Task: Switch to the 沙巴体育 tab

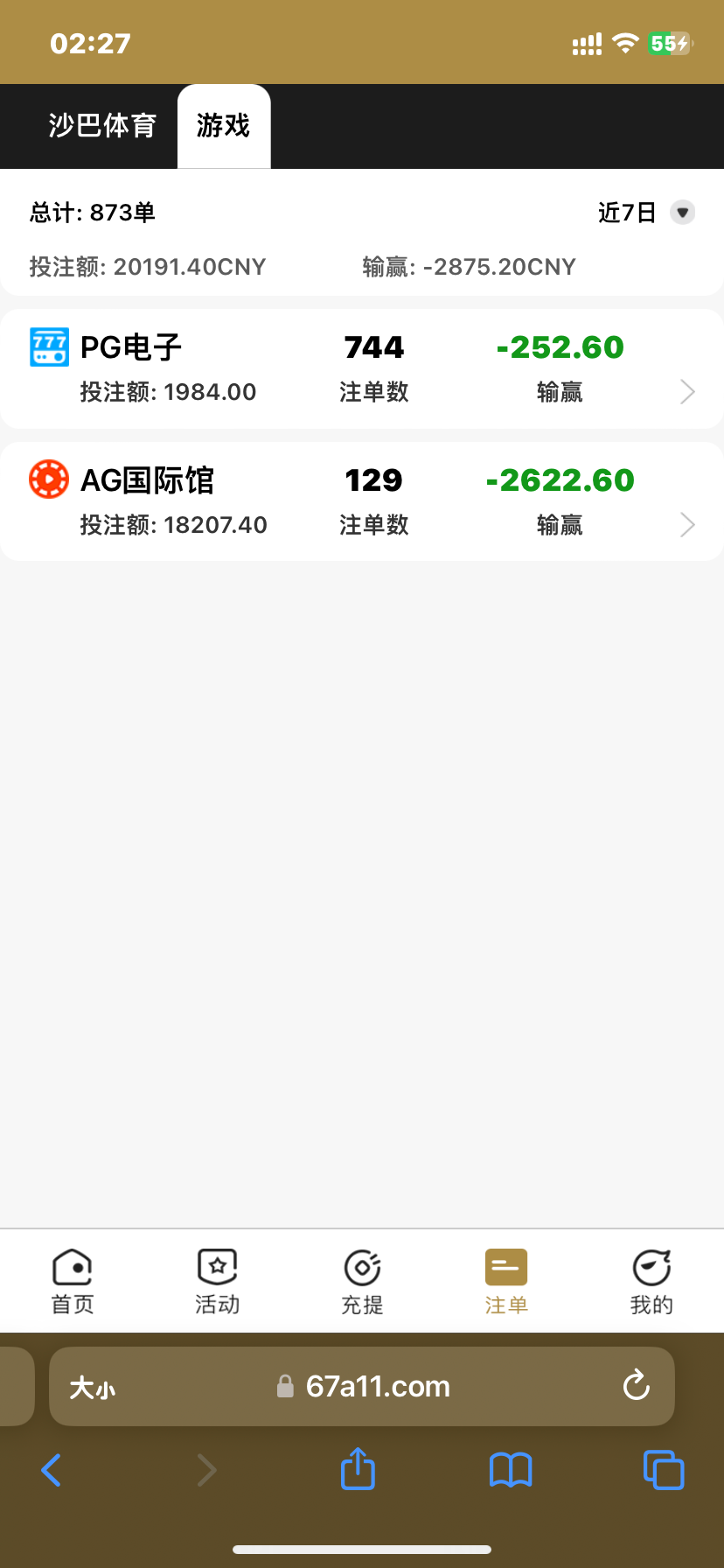Action: 102,126
